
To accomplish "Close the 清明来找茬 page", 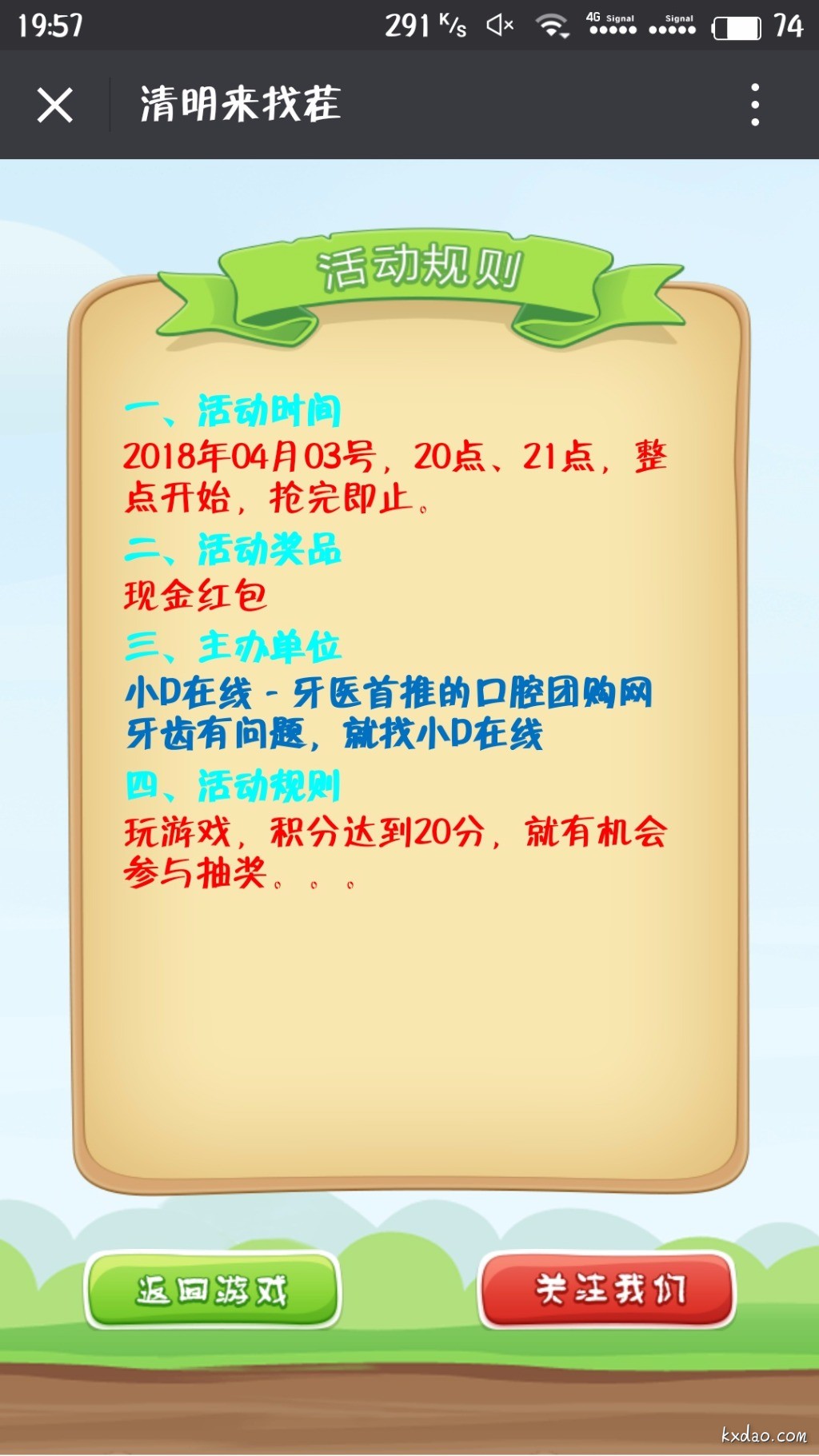I will [x=54, y=105].
